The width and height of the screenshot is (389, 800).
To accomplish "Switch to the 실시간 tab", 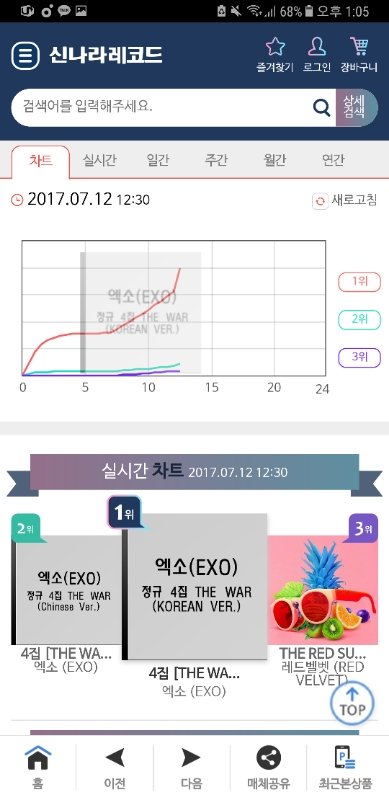I will pyautogui.click(x=100, y=160).
